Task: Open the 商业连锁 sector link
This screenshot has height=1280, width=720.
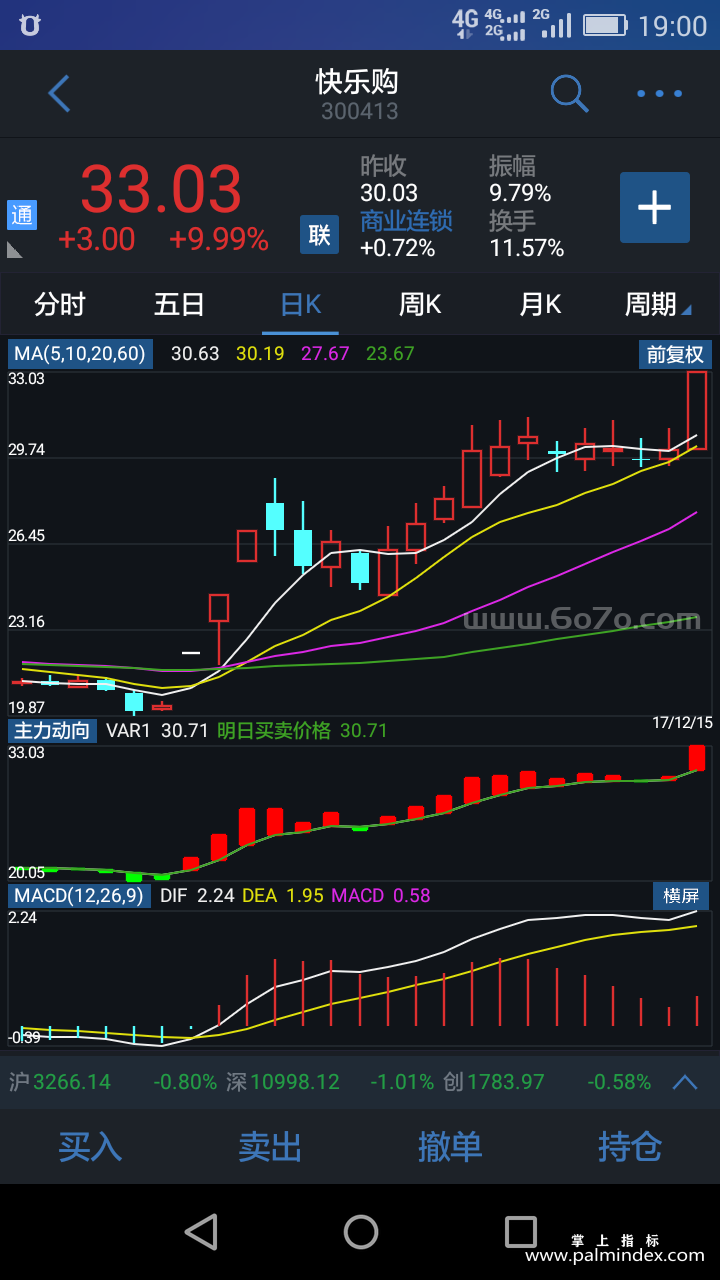Action: click(x=406, y=221)
